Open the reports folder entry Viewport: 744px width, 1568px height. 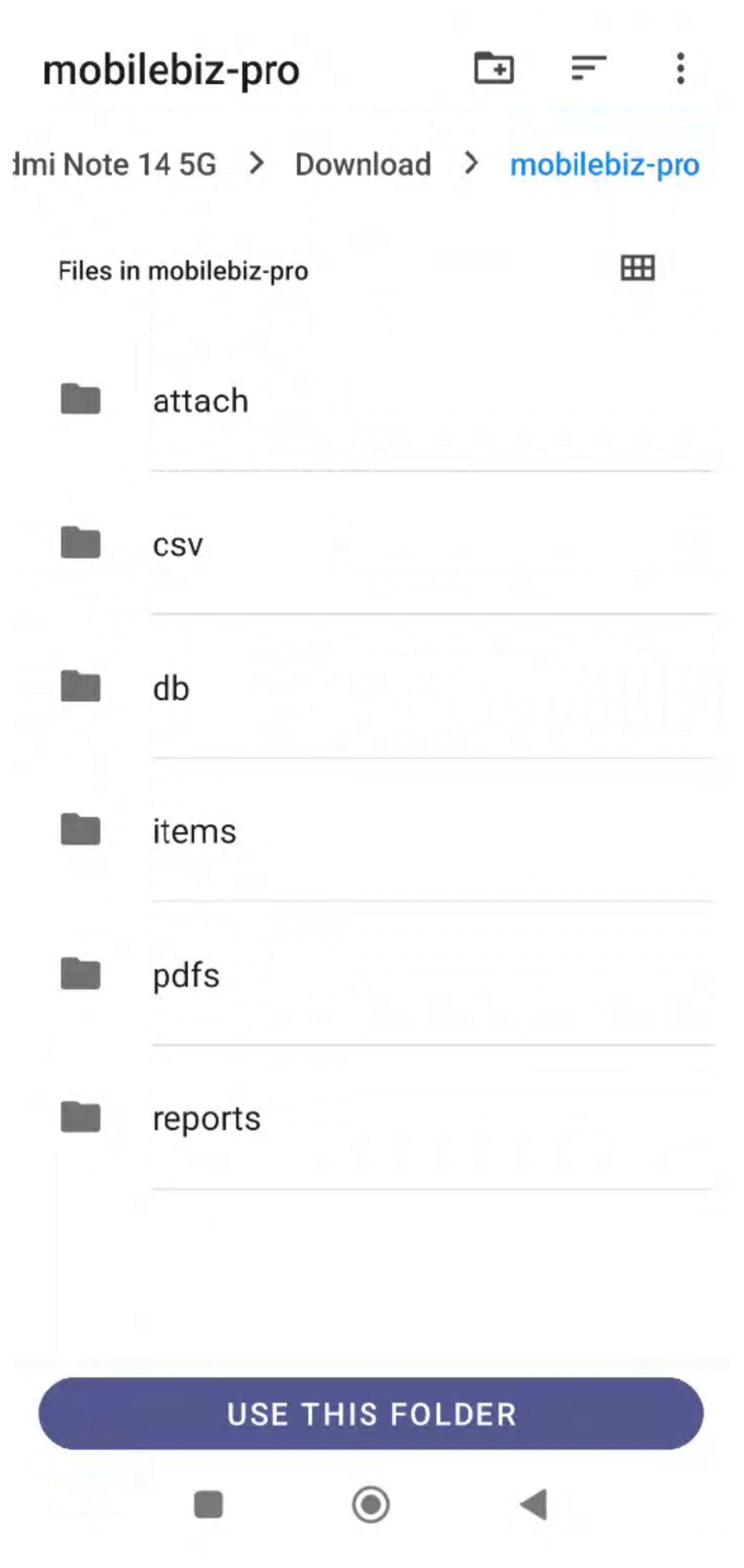pos(206,1116)
